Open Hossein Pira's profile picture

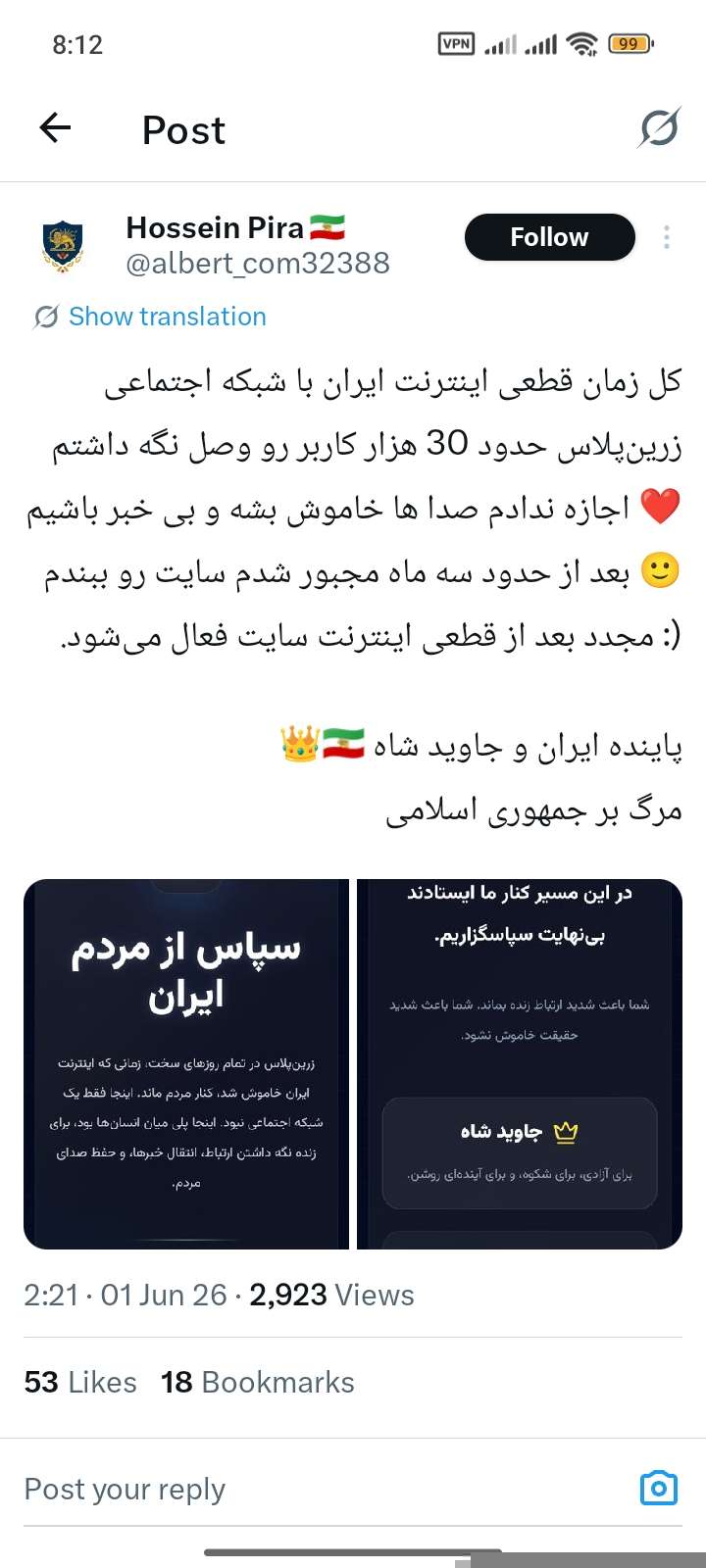(63, 246)
